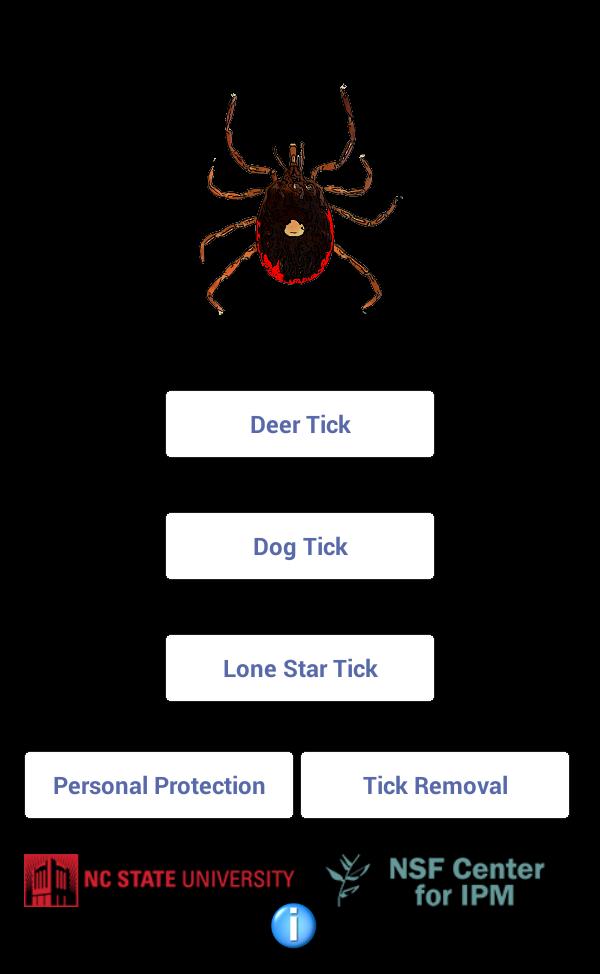The height and width of the screenshot is (974, 600).
Task: Open the Deer Tick section
Action: pos(300,424)
